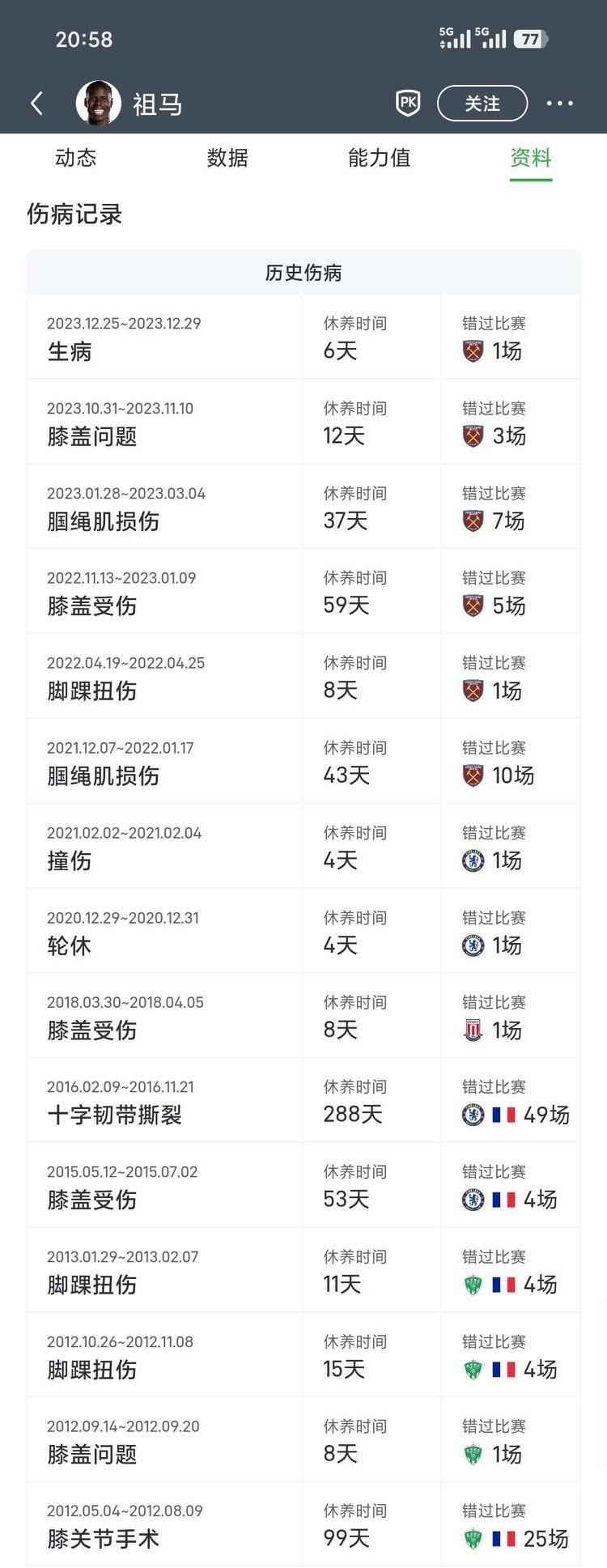Screen dimensions: 607x1568
Task: Tap the 历史伤病 section header
Action: (303, 273)
